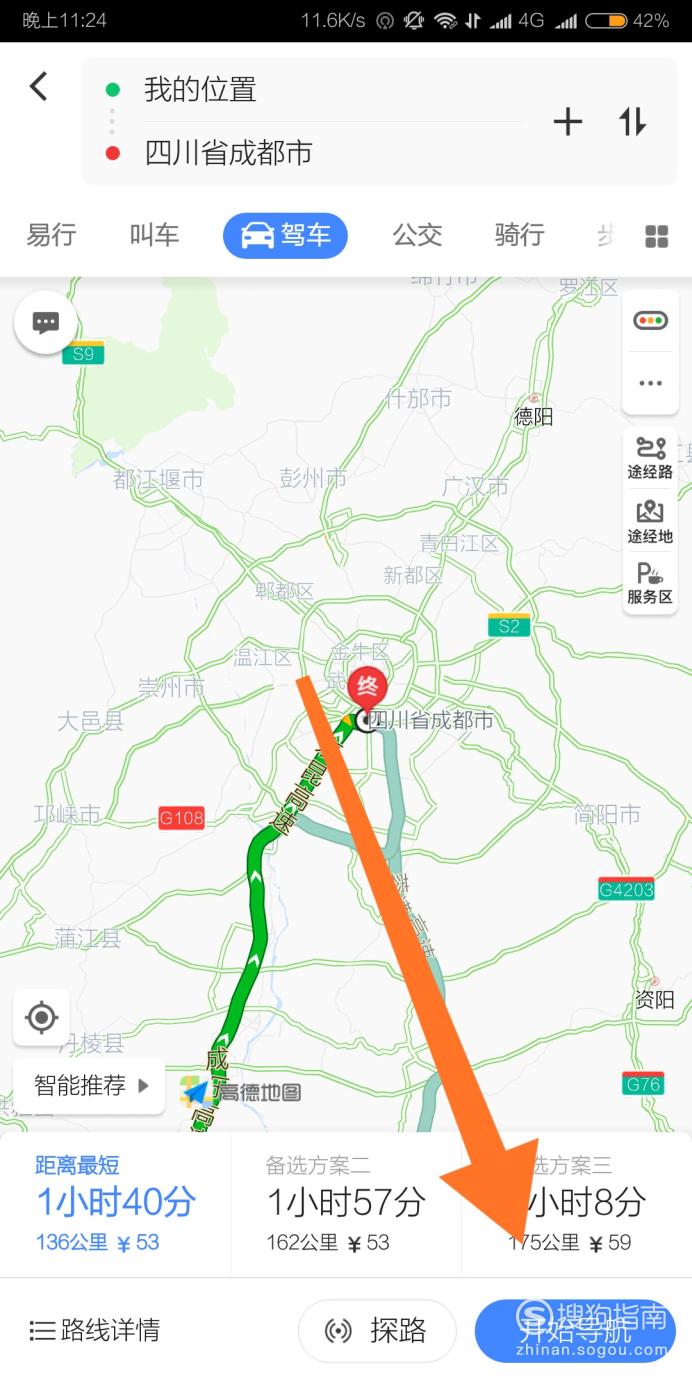Add a waypoint with the plus icon
This screenshot has width=692, height=1384.
coord(567,122)
